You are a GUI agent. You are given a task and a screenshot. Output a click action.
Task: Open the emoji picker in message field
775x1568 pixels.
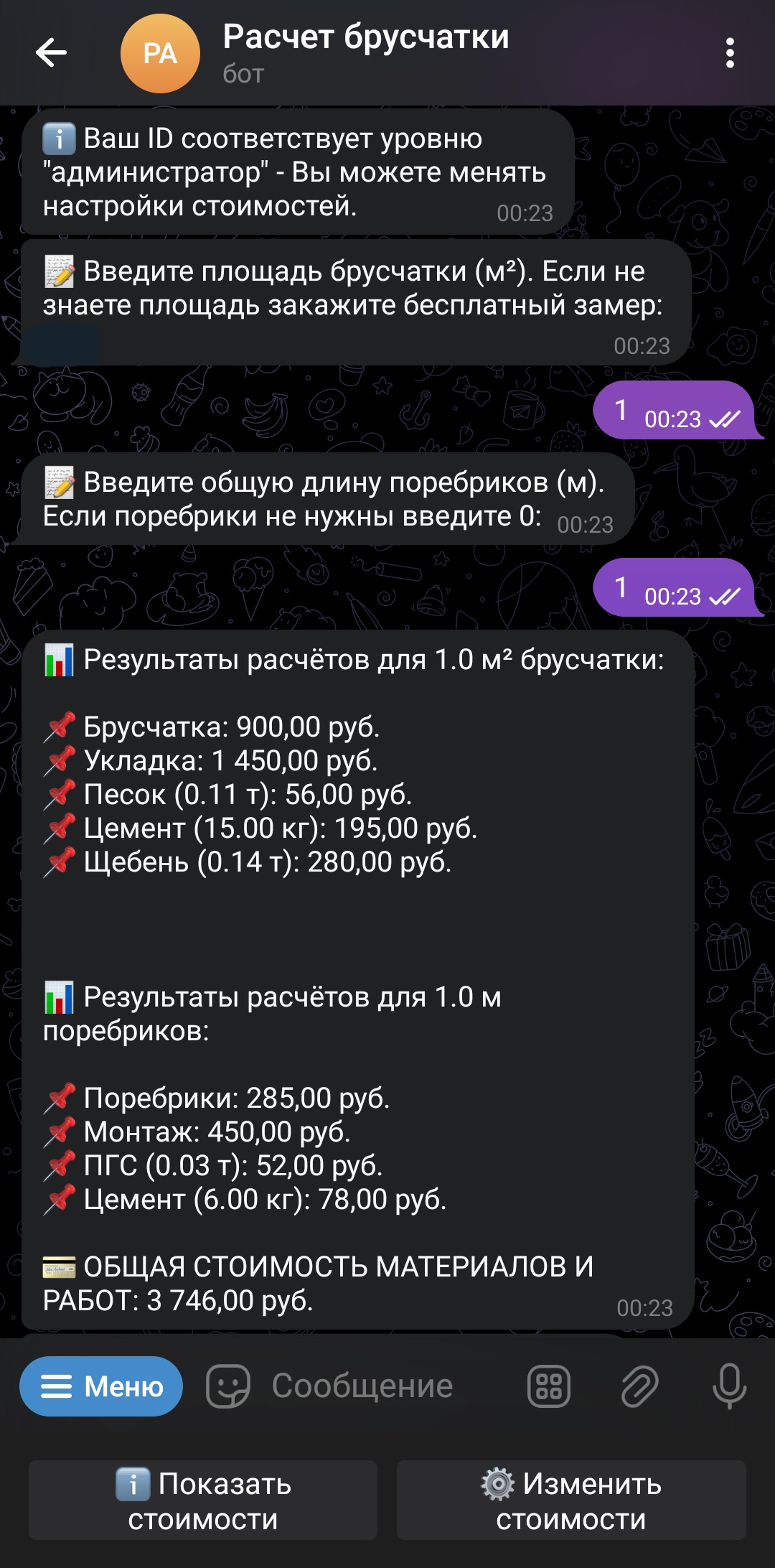pyautogui.click(x=227, y=1386)
